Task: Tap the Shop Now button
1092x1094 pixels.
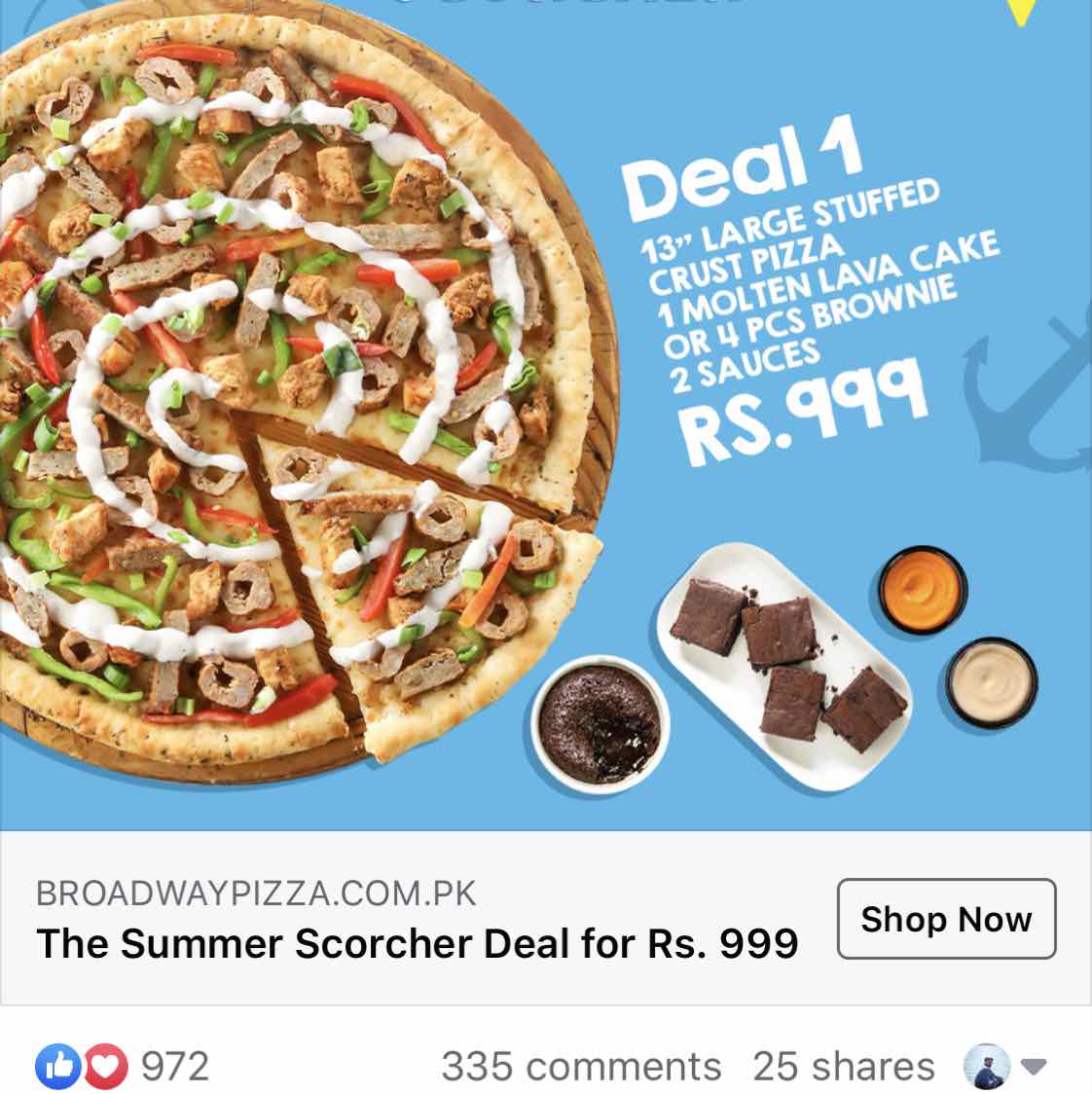Action: (x=946, y=919)
